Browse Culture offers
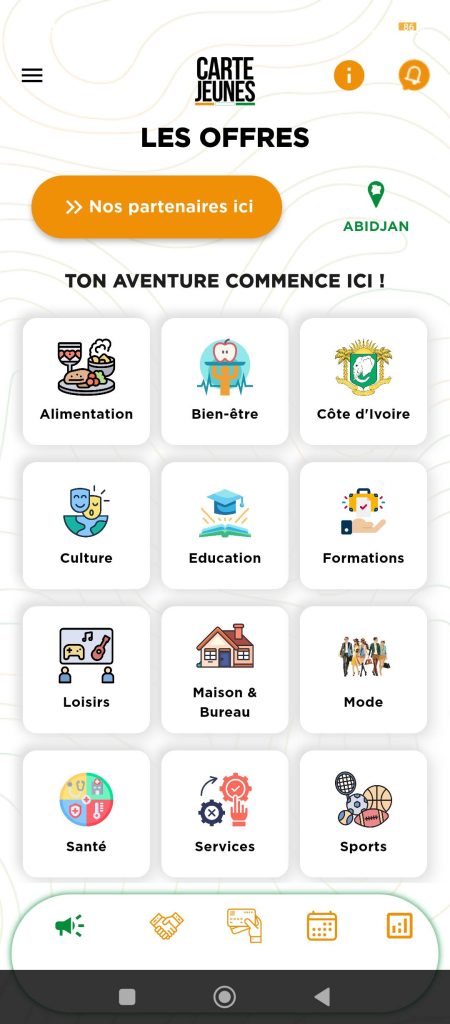The width and height of the screenshot is (450, 1024). point(86,526)
